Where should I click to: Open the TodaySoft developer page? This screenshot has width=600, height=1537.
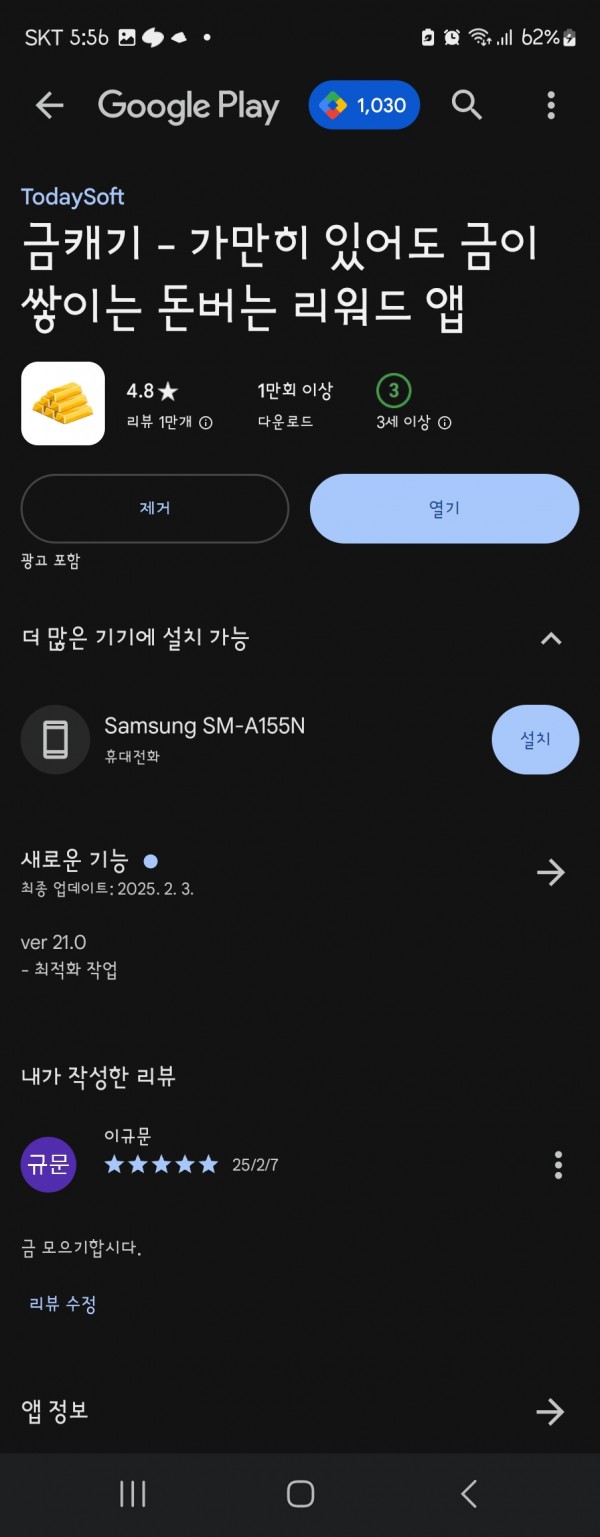point(73,196)
